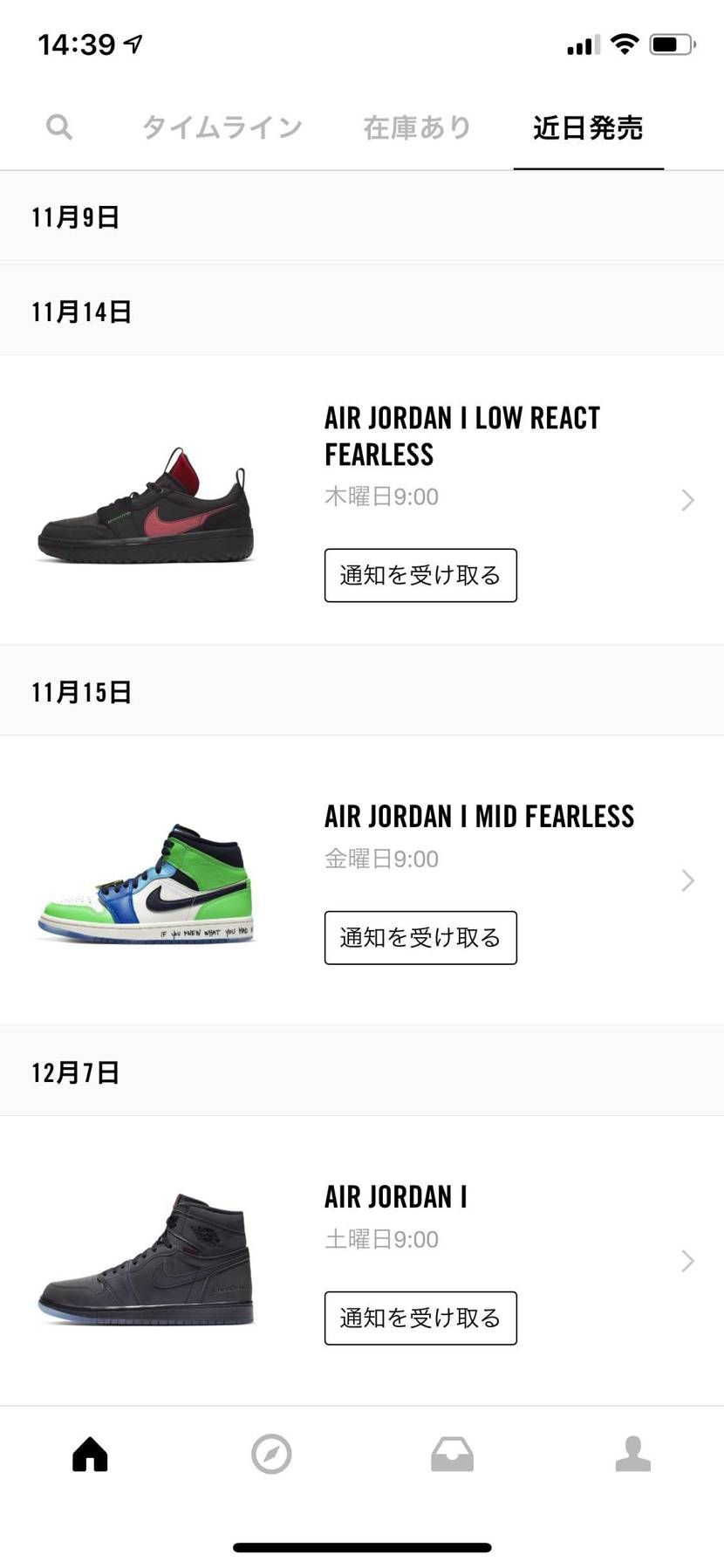Switch to the タイムライン tab
Image resolution: width=724 pixels, height=1568 pixels.
(x=222, y=127)
